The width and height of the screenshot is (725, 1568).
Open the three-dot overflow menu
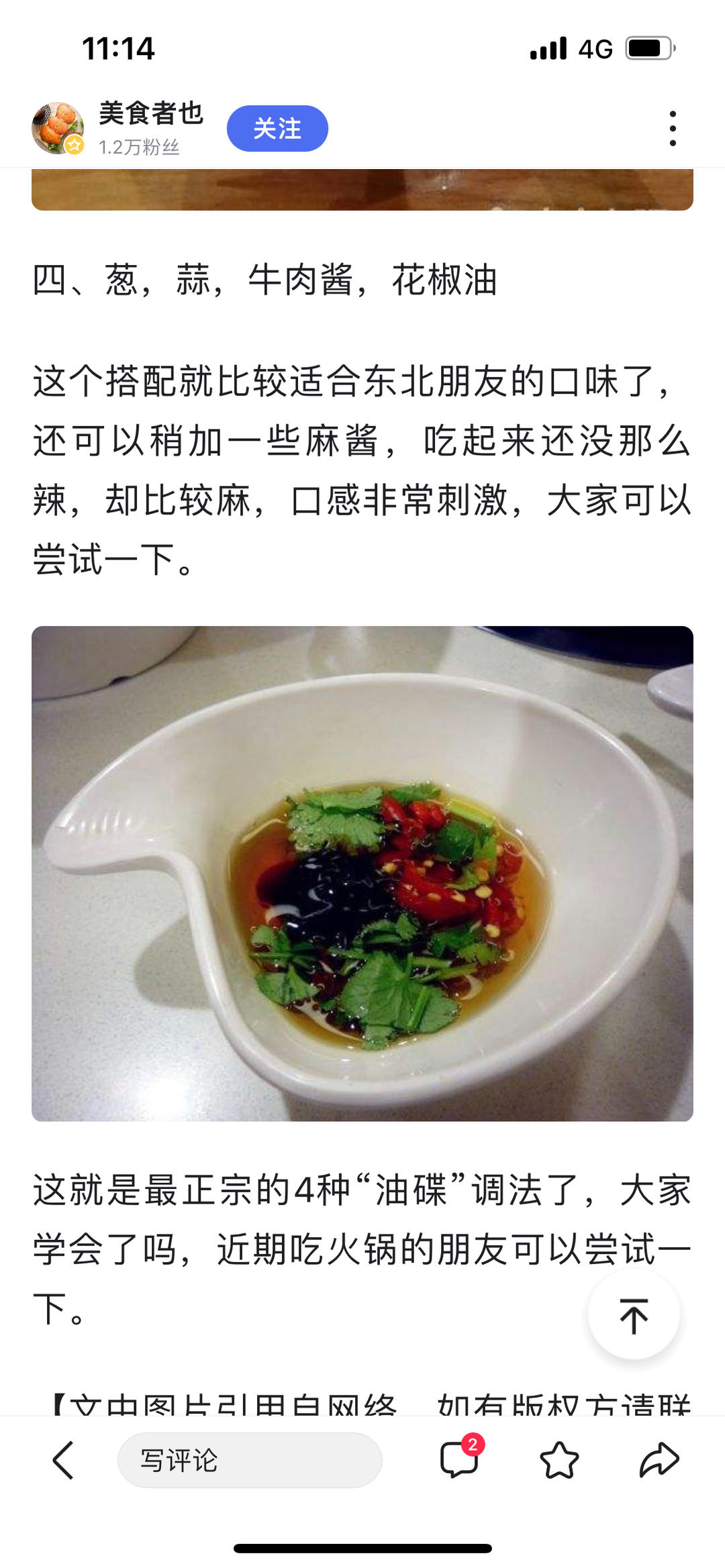(x=673, y=128)
